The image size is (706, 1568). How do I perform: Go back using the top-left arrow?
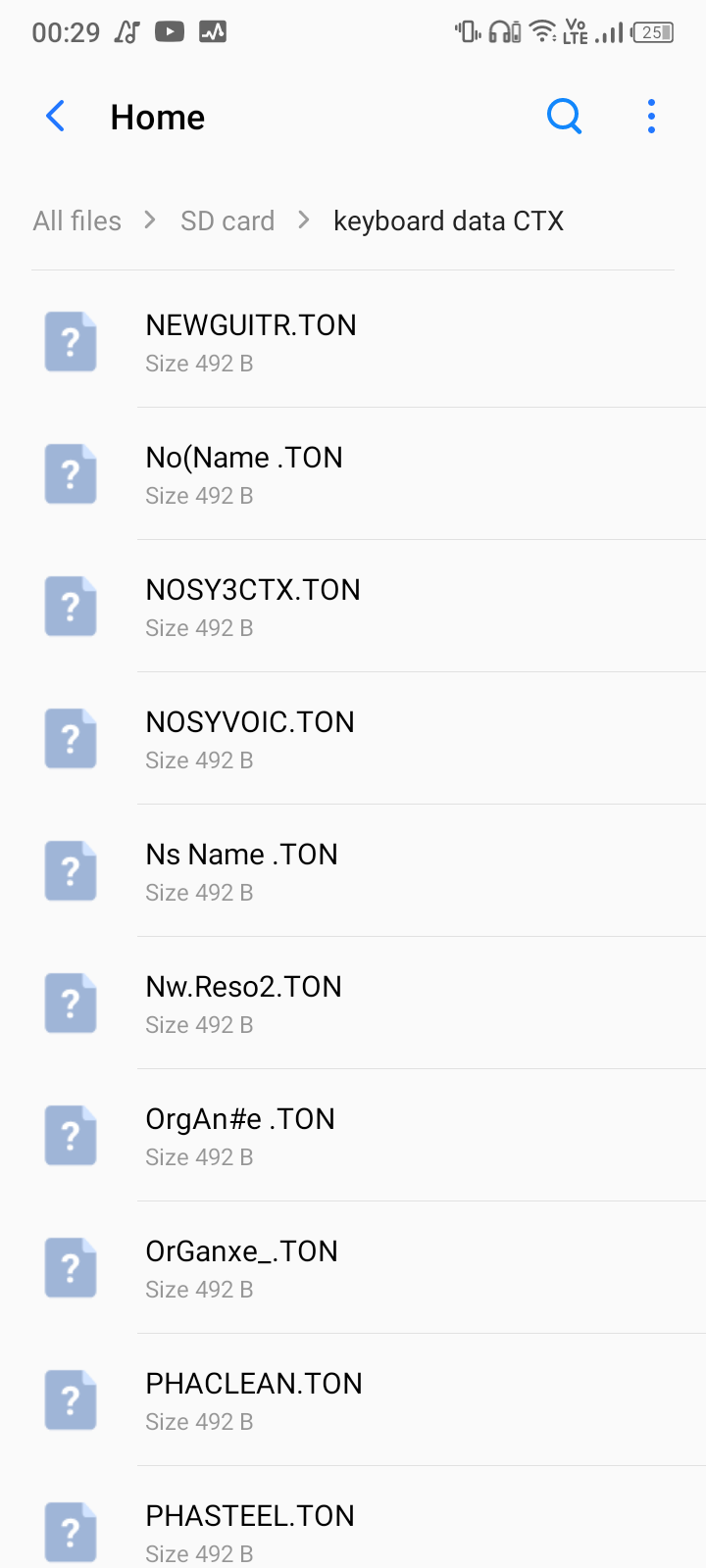click(x=56, y=117)
